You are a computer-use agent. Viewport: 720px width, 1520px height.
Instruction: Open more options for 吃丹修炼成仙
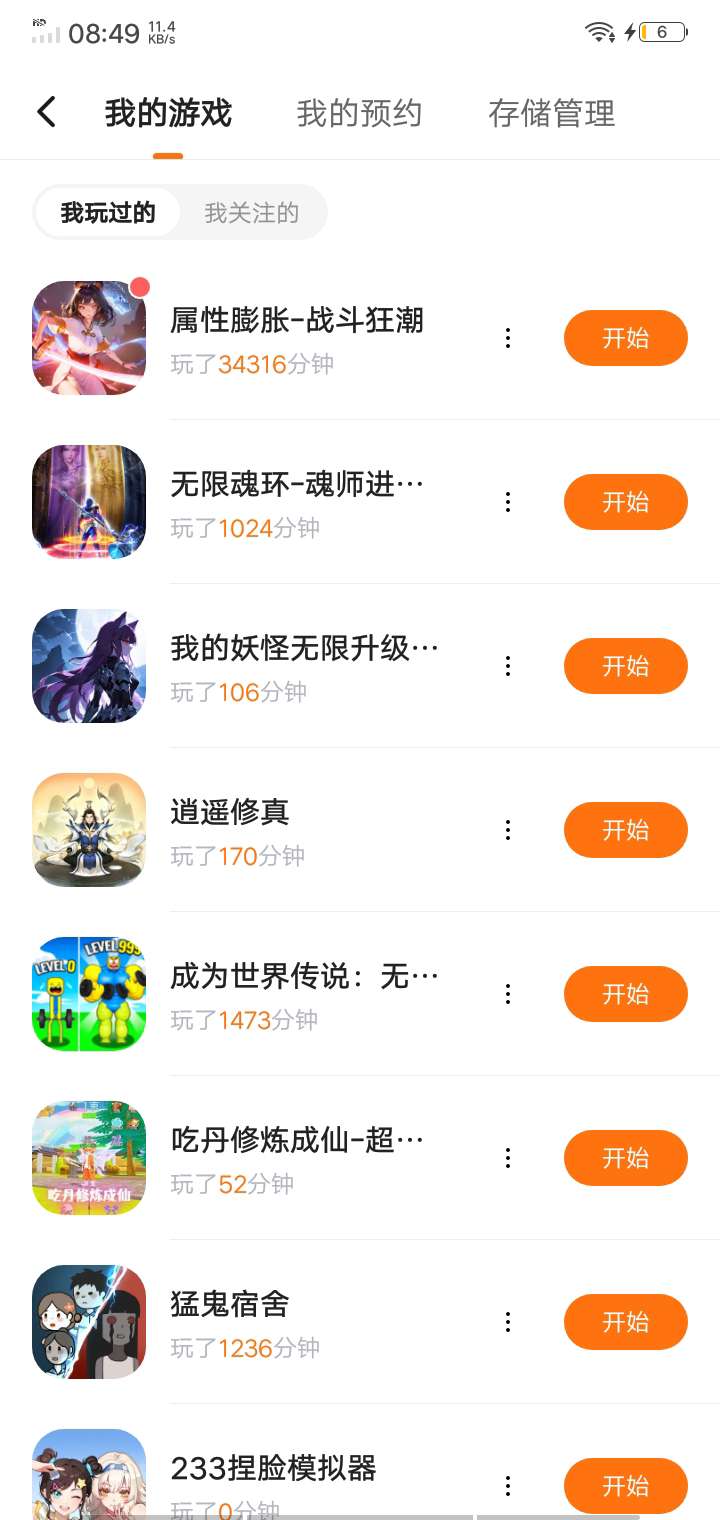pos(508,1158)
